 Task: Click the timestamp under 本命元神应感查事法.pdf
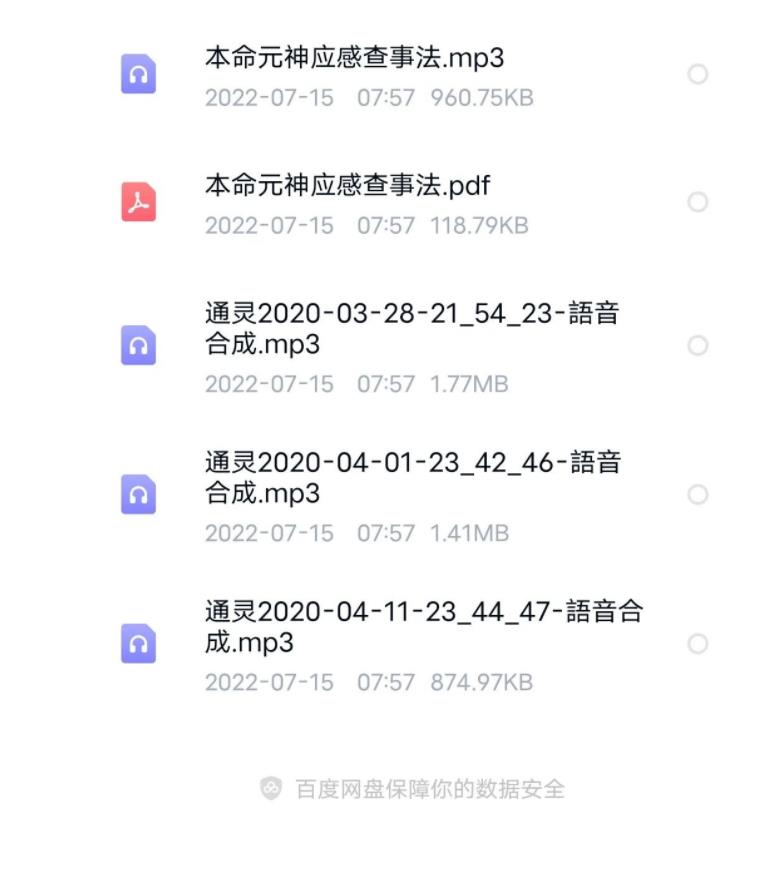click(267, 226)
